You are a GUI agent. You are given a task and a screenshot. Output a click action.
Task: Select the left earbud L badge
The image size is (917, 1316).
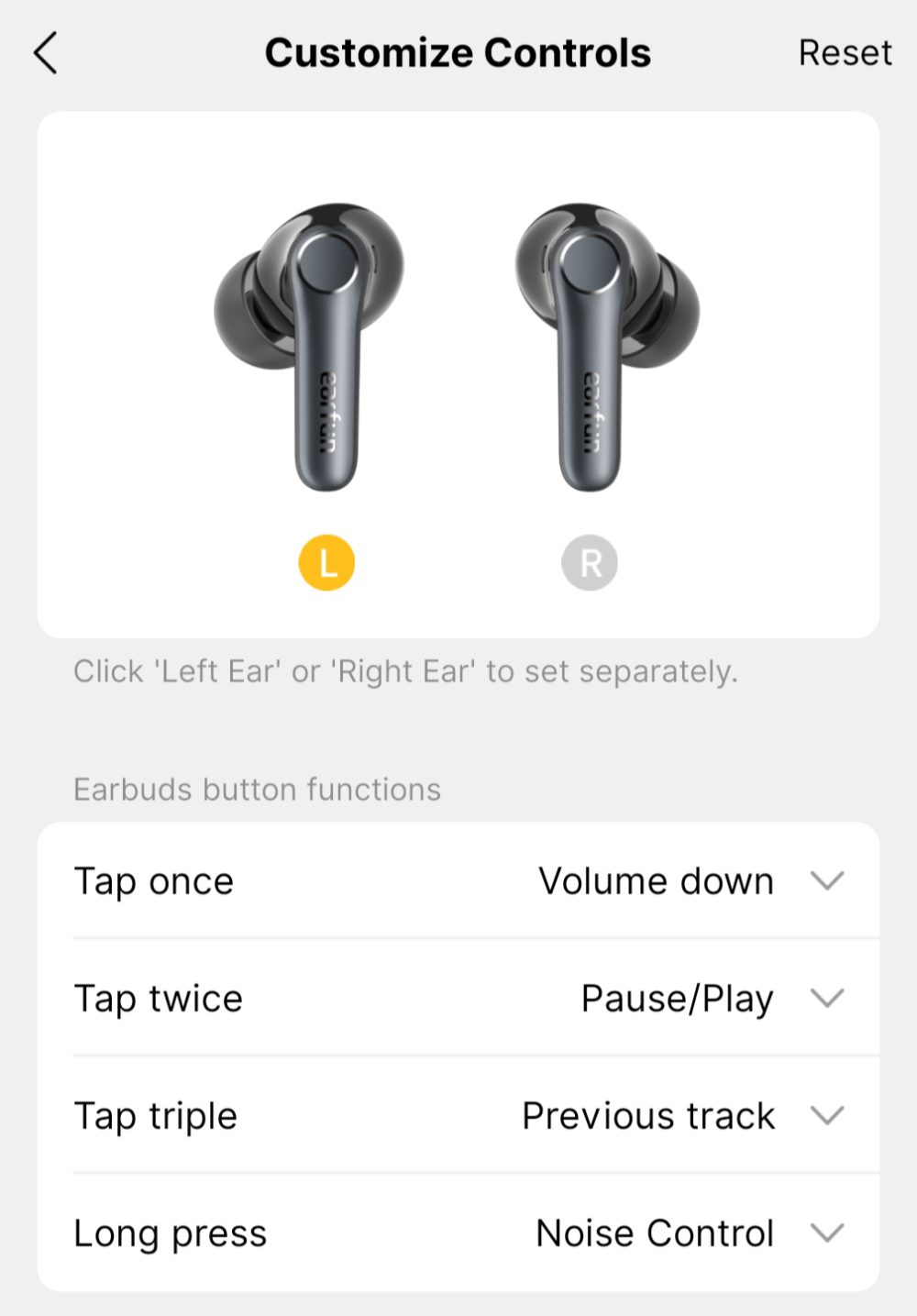[326, 562]
